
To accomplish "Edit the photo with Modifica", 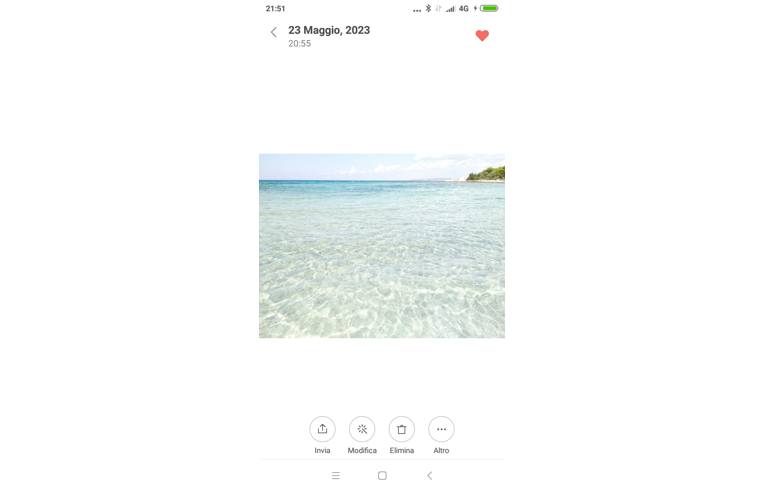I will click(362, 429).
